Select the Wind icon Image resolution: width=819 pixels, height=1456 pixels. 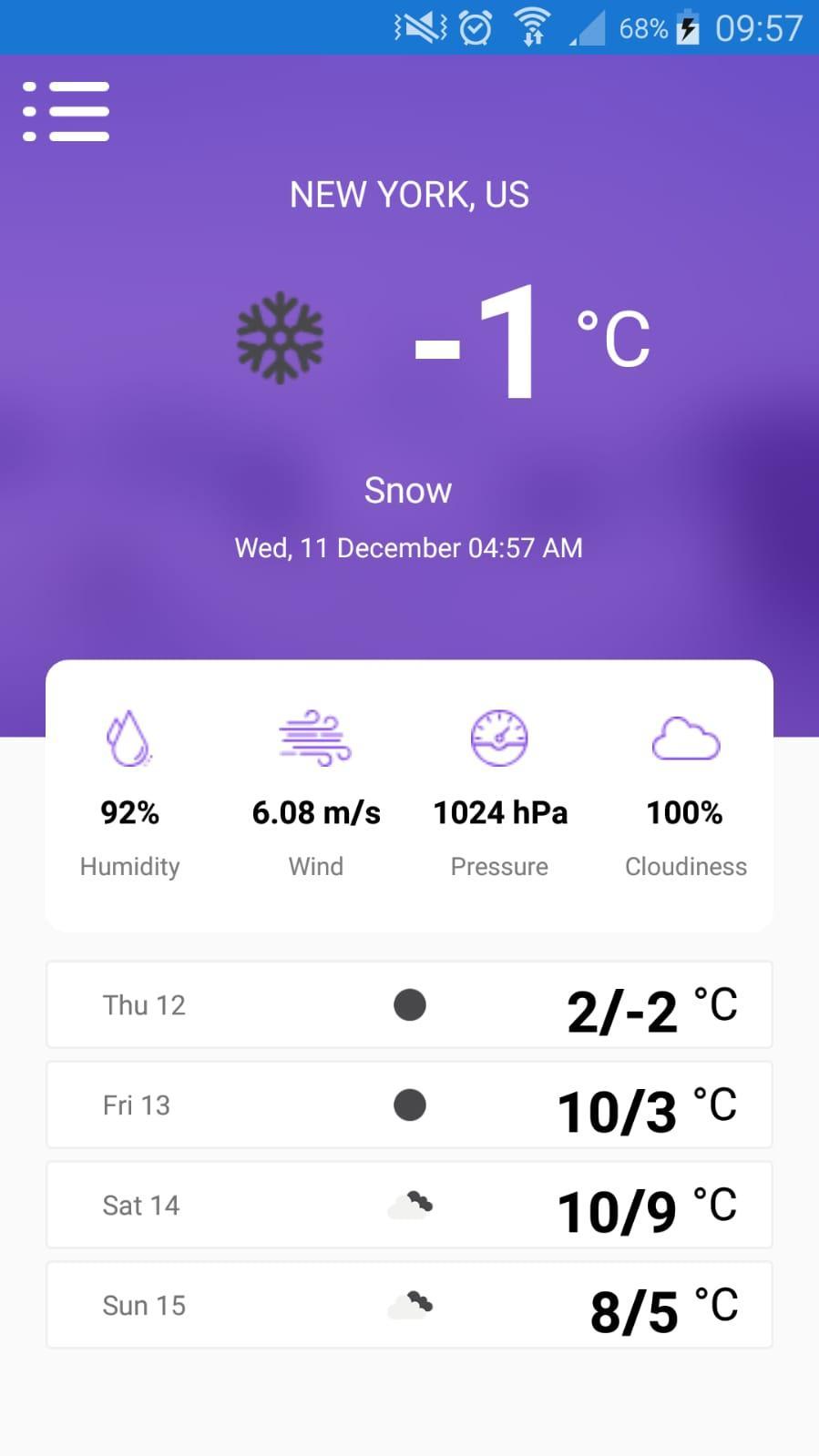pyautogui.click(x=314, y=738)
